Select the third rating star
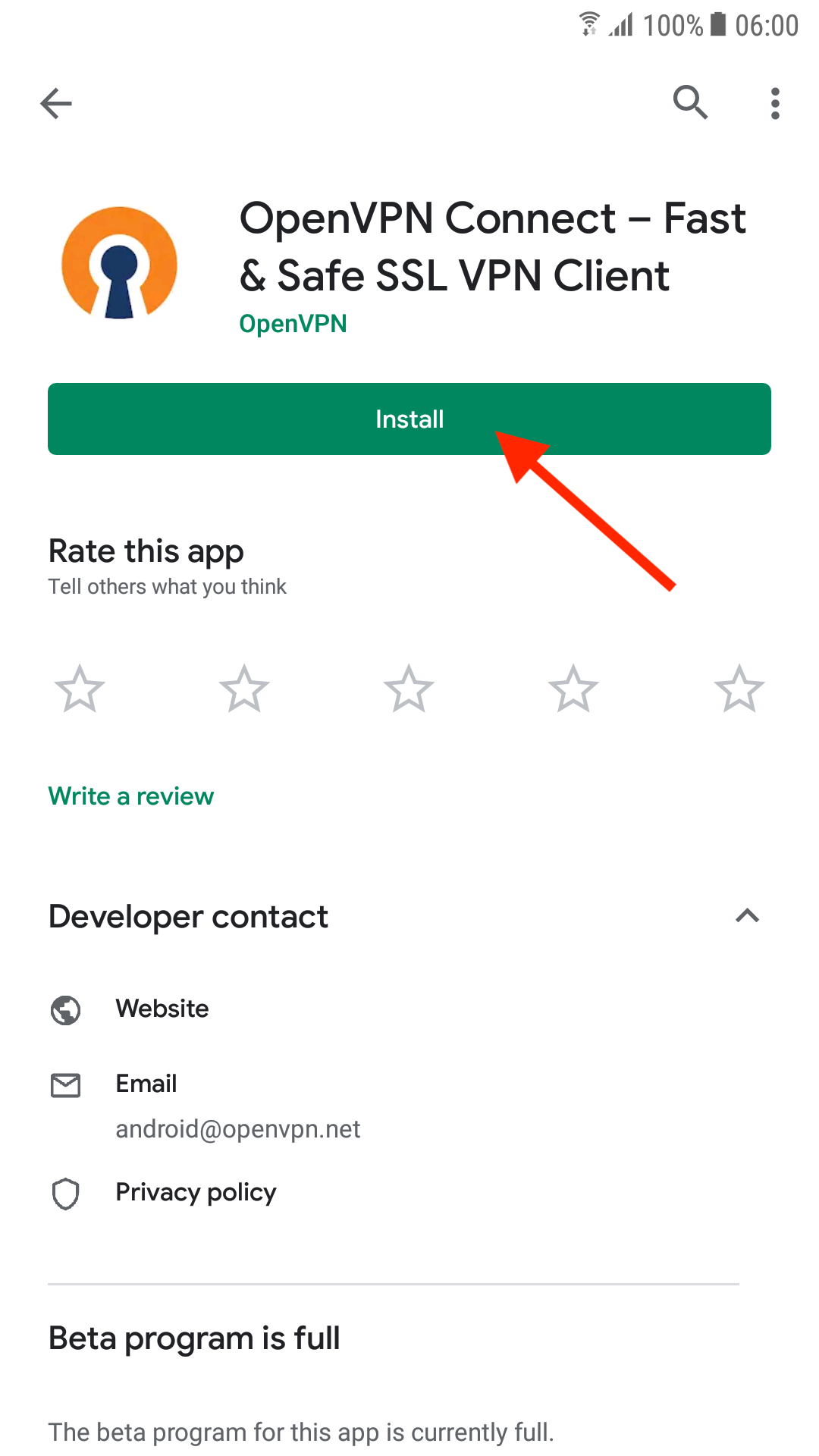The height and width of the screenshot is (1456, 819). click(x=409, y=689)
